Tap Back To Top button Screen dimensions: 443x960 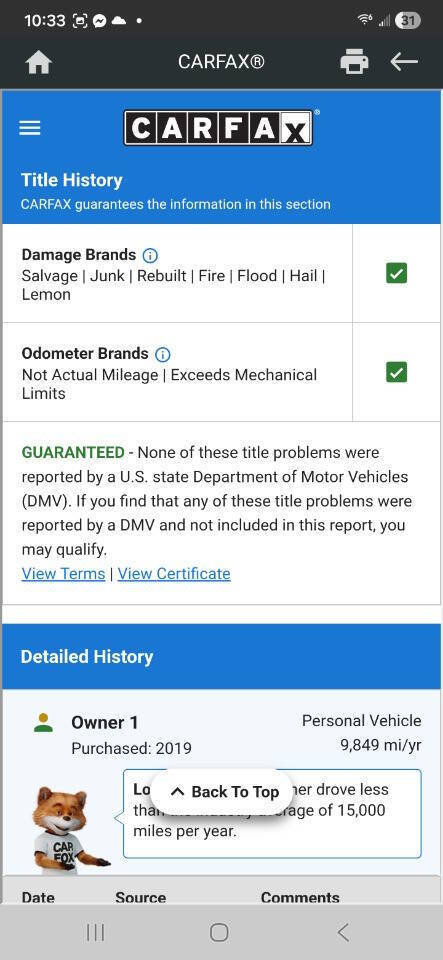224,792
